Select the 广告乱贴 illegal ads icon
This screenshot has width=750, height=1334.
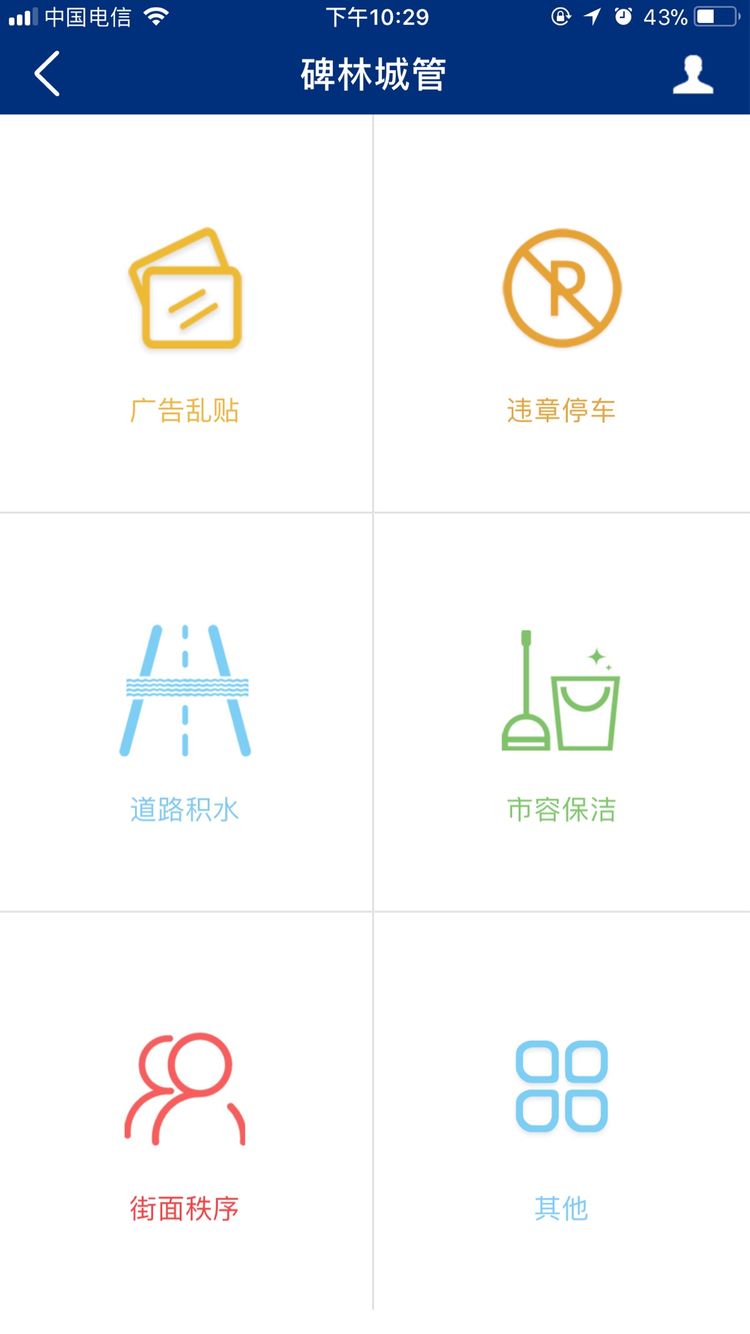point(185,288)
